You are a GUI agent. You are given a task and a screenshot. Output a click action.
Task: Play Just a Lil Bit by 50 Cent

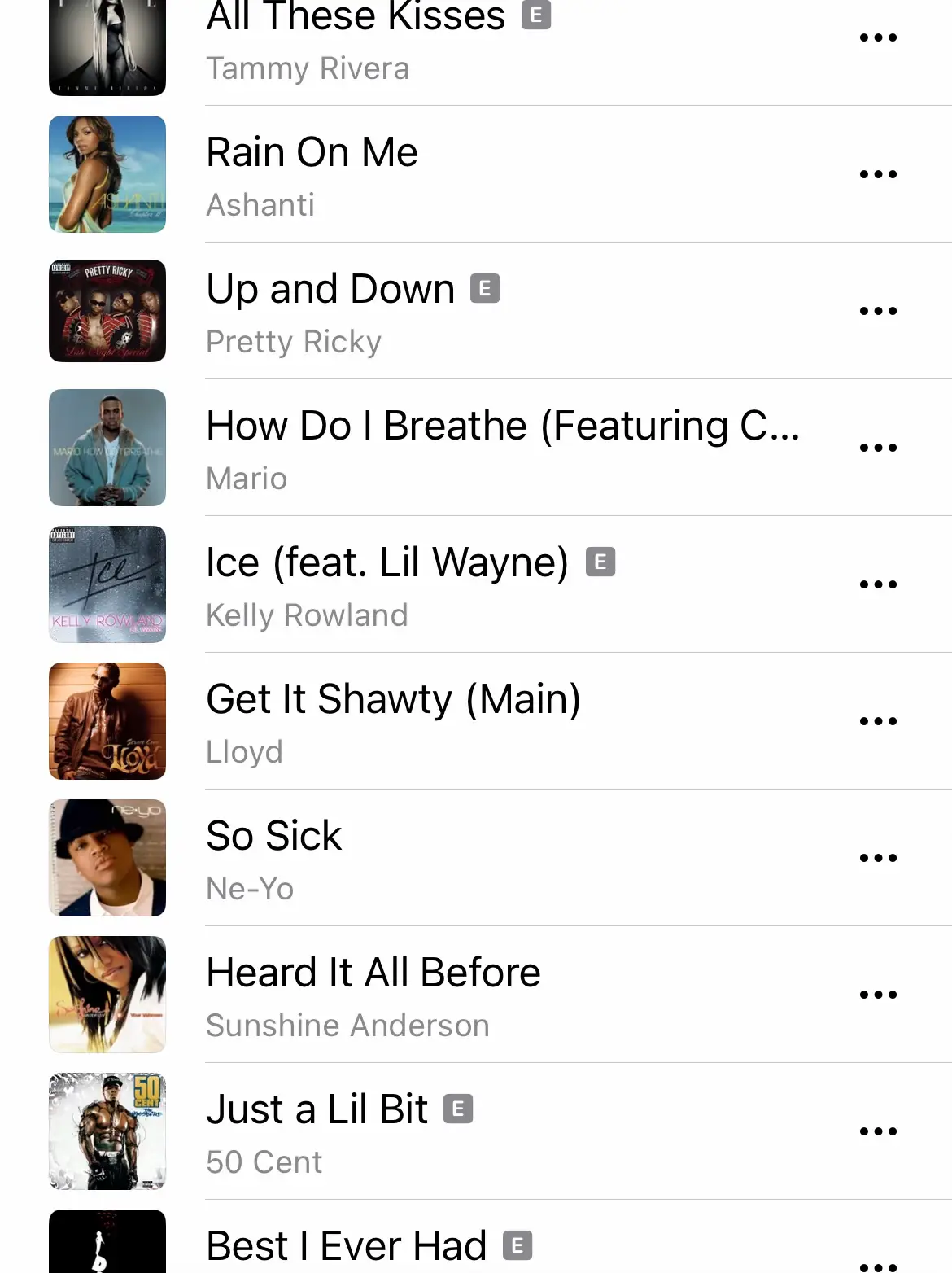[x=317, y=1131]
